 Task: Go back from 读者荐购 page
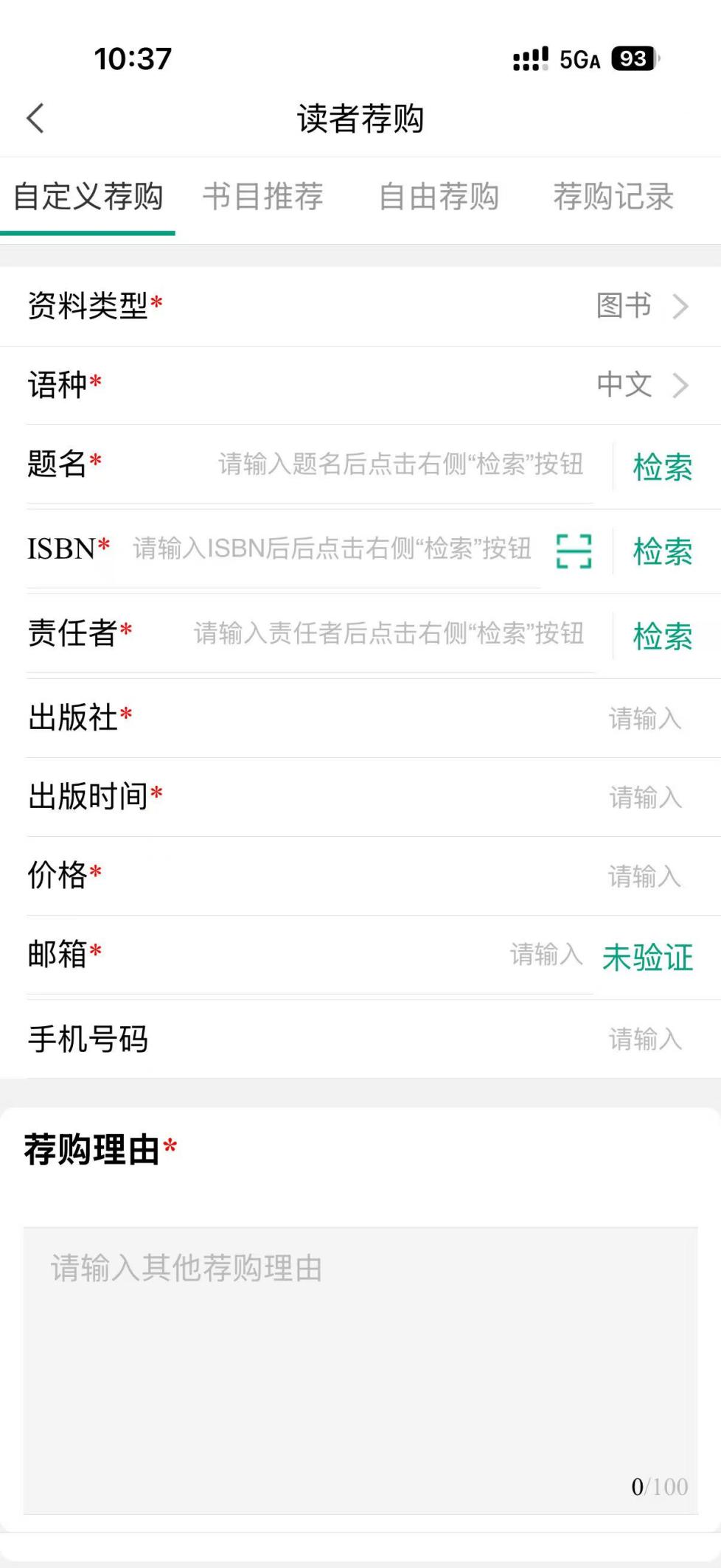pos(35,118)
